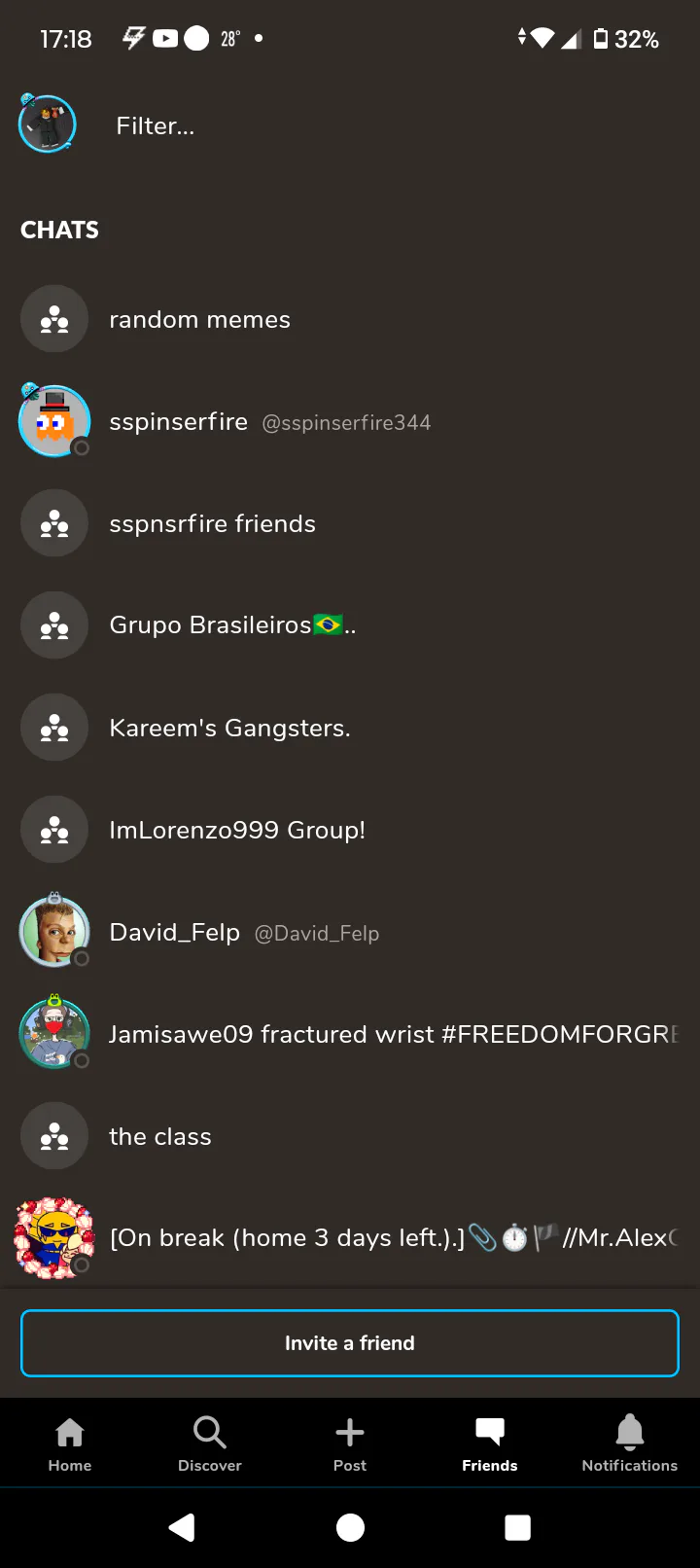Tap the Invite a friend button

[350, 1343]
